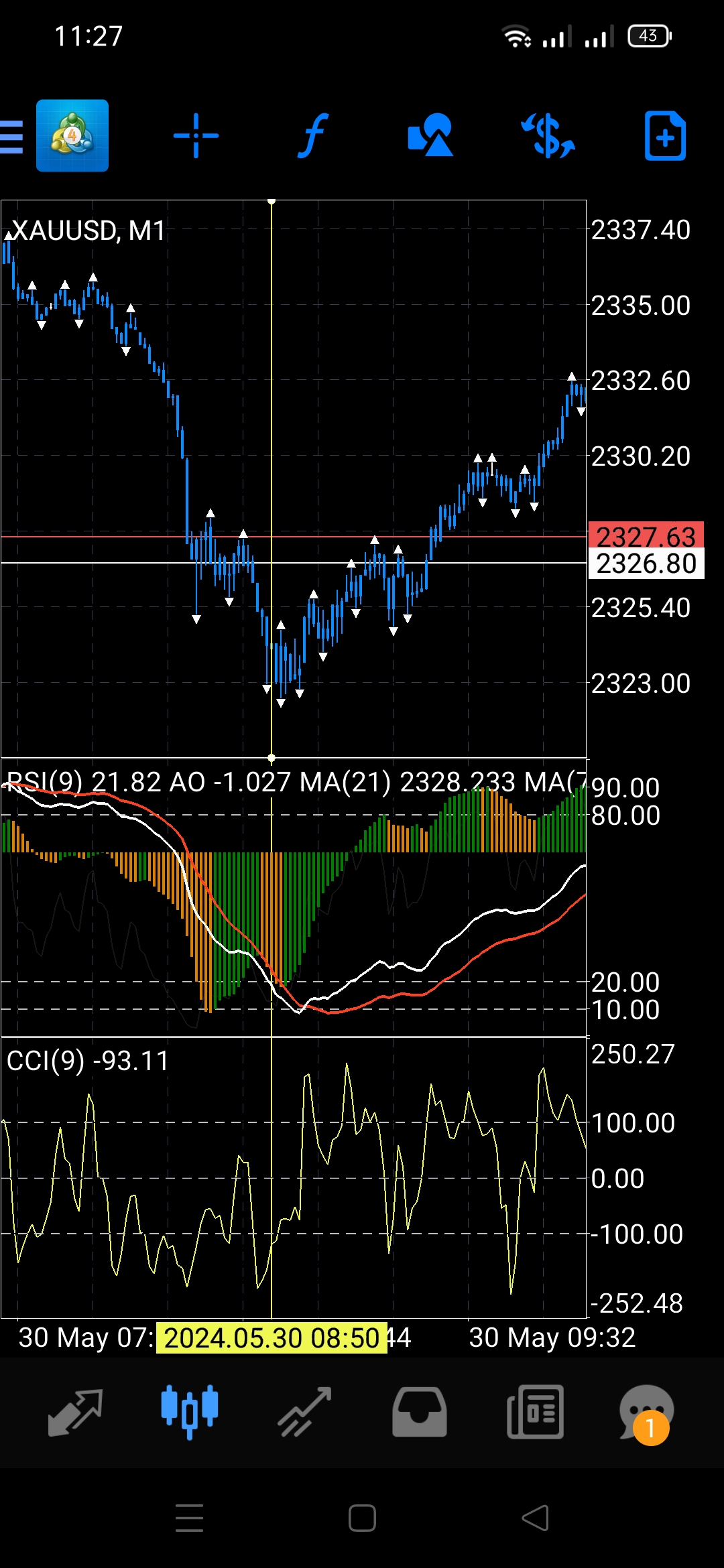Tap the add document icon
The image size is (724, 1568).
pyautogui.click(x=664, y=137)
